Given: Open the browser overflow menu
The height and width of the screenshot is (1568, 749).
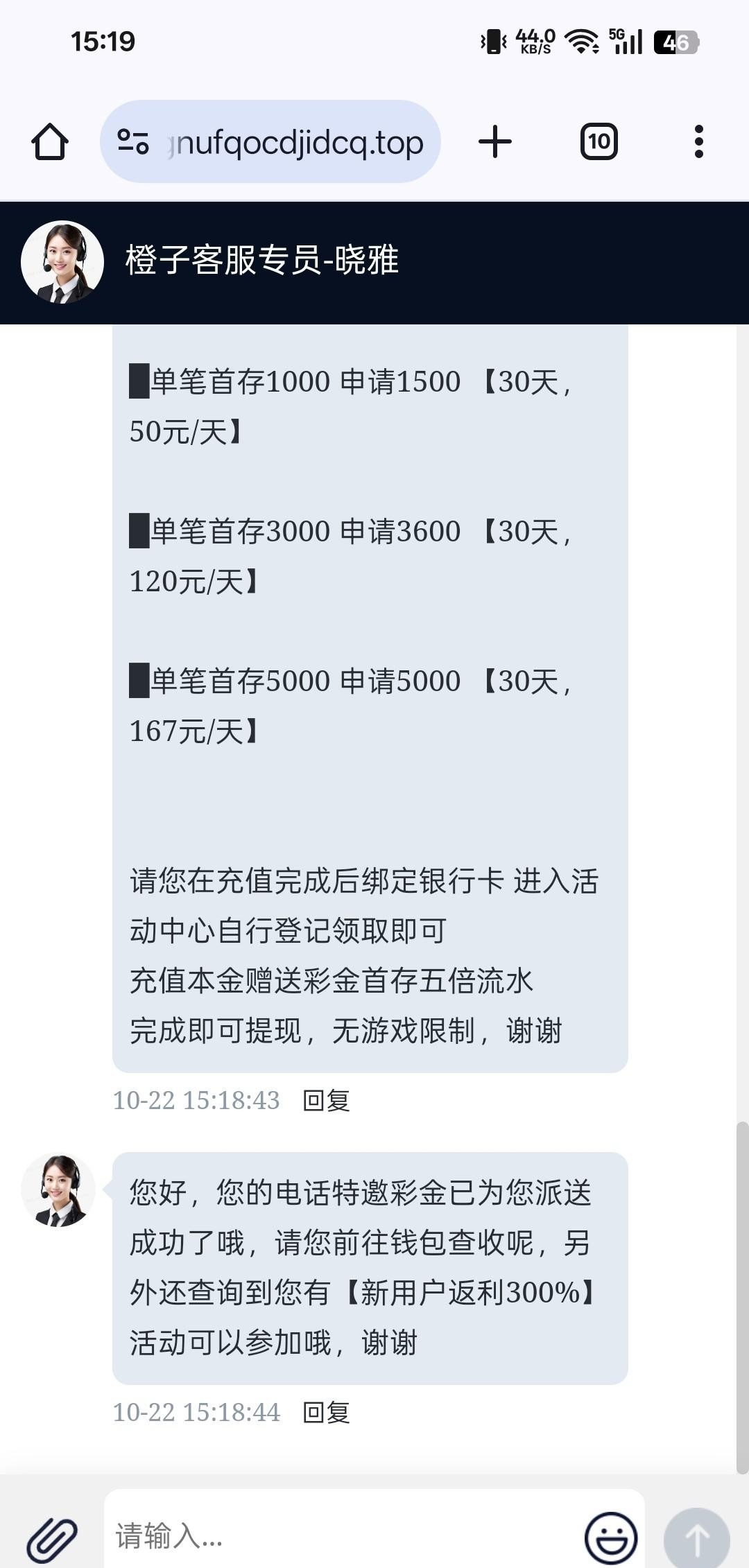Looking at the screenshot, I should (x=698, y=142).
